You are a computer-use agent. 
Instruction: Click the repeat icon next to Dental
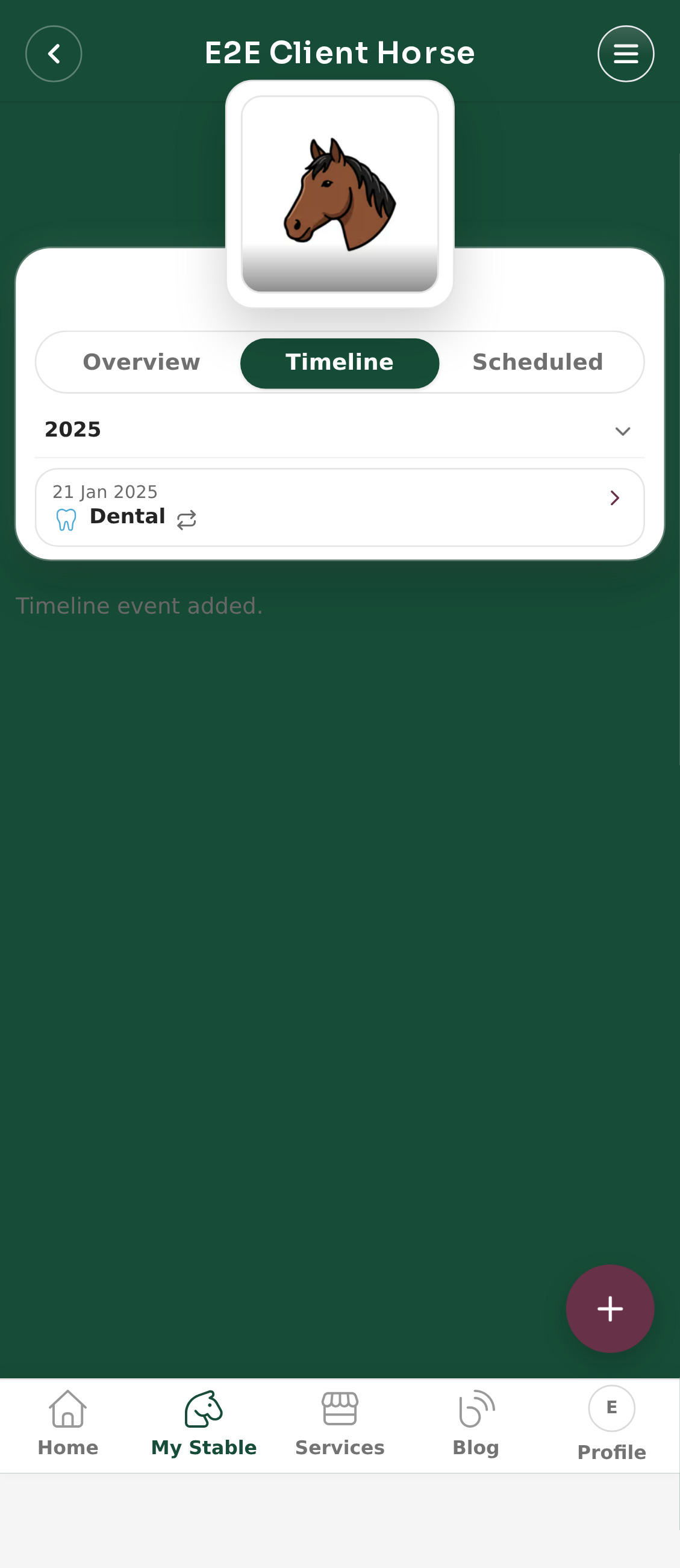coord(186,519)
